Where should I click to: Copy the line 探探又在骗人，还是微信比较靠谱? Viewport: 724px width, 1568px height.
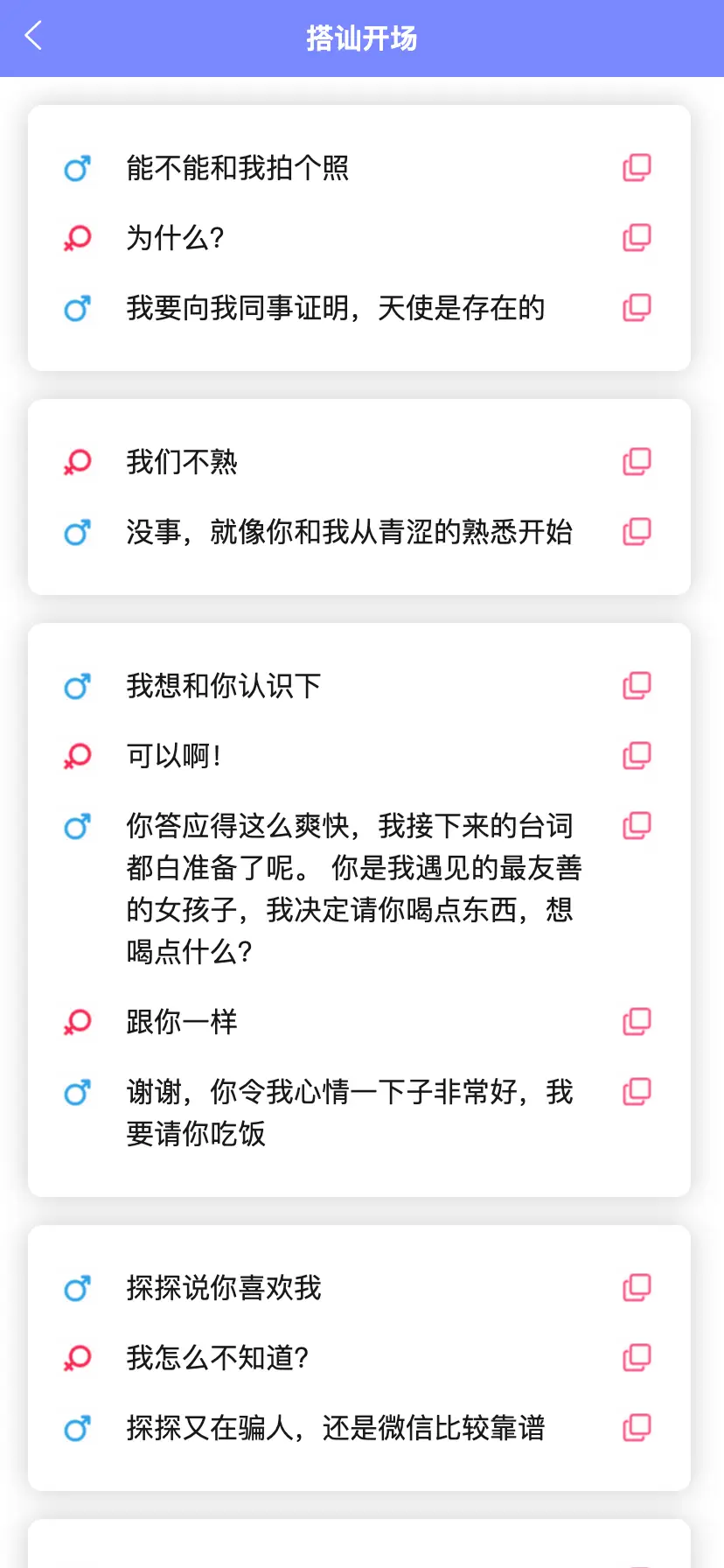[x=637, y=1427]
